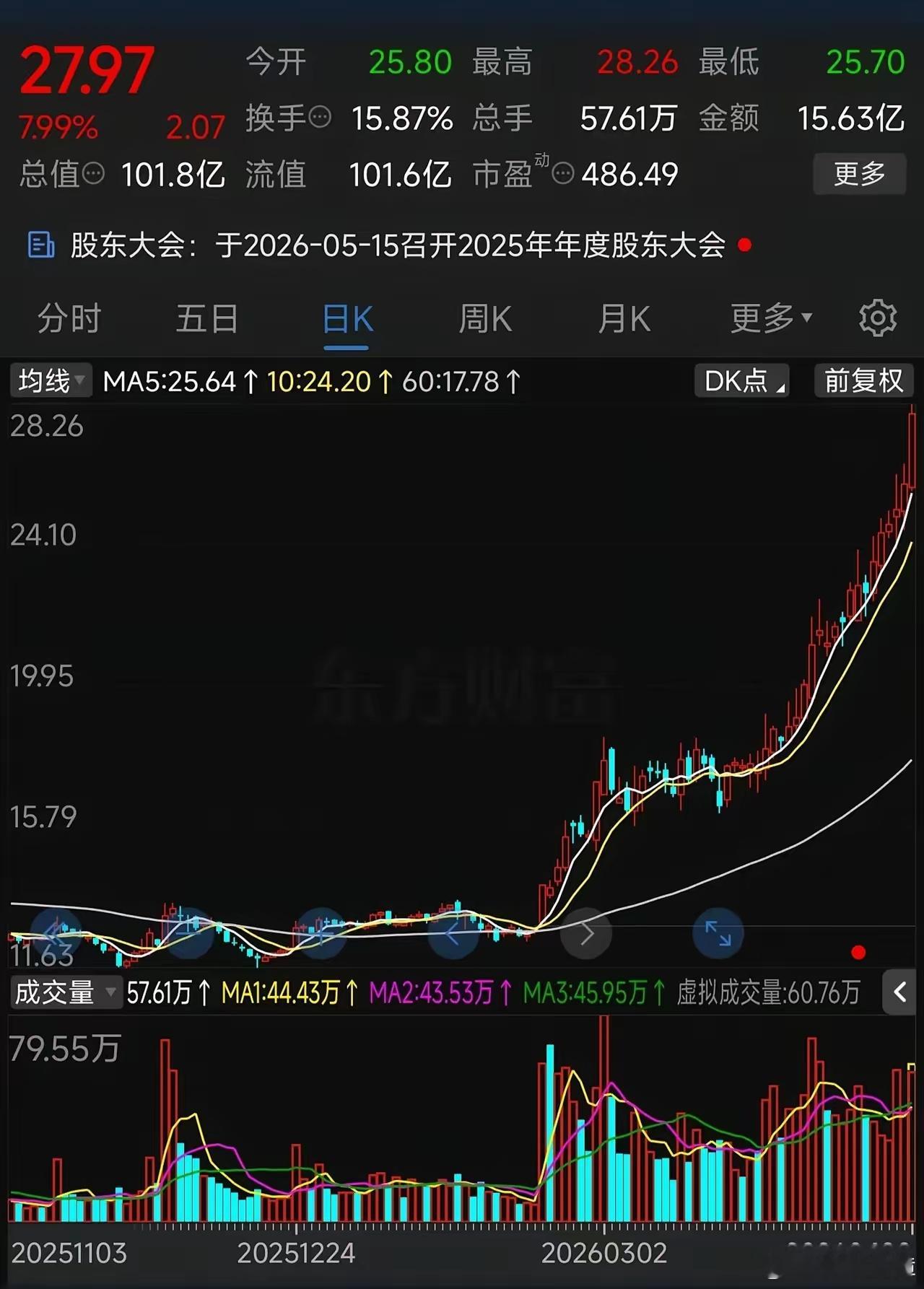924x1289 pixels.
Task: Open the chart settings gear
Action: 878,318
